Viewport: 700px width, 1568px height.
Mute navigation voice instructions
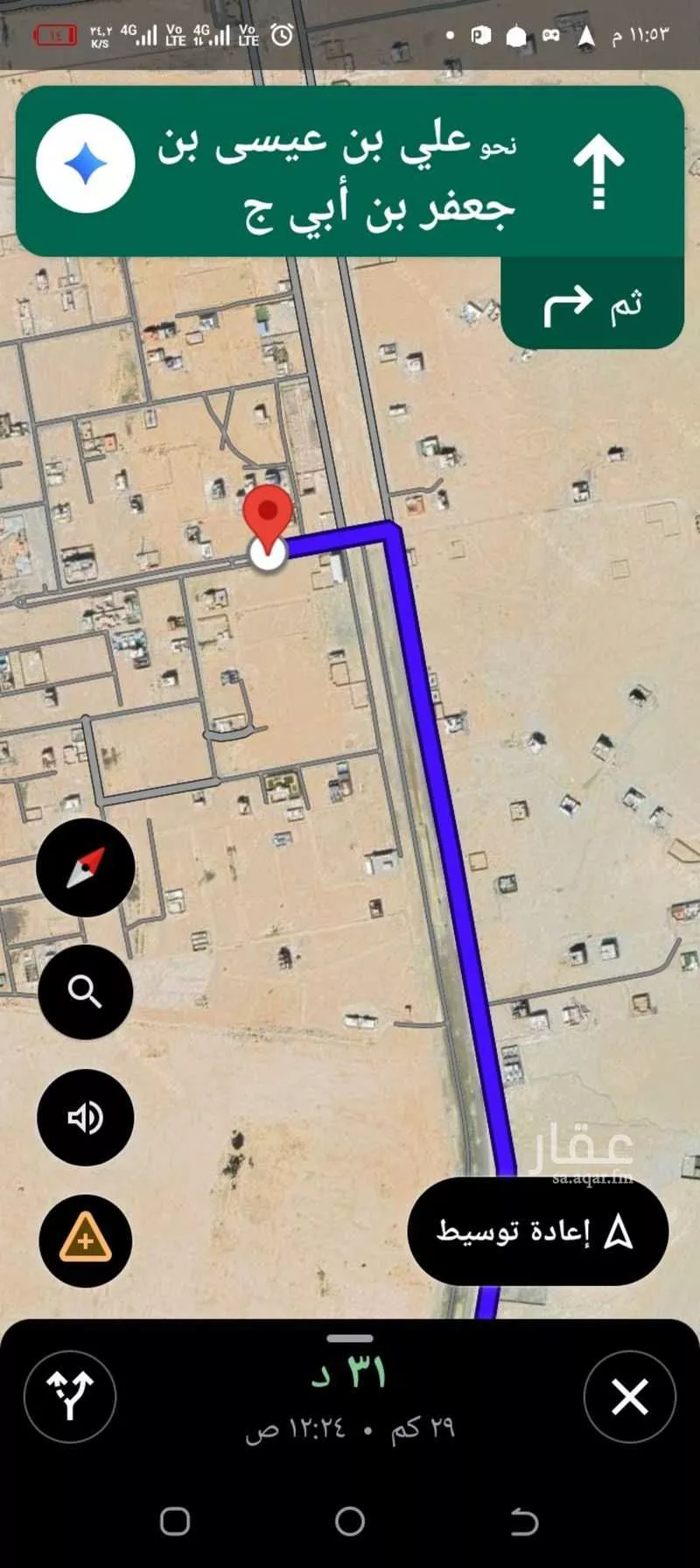[x=85, y=1117]
